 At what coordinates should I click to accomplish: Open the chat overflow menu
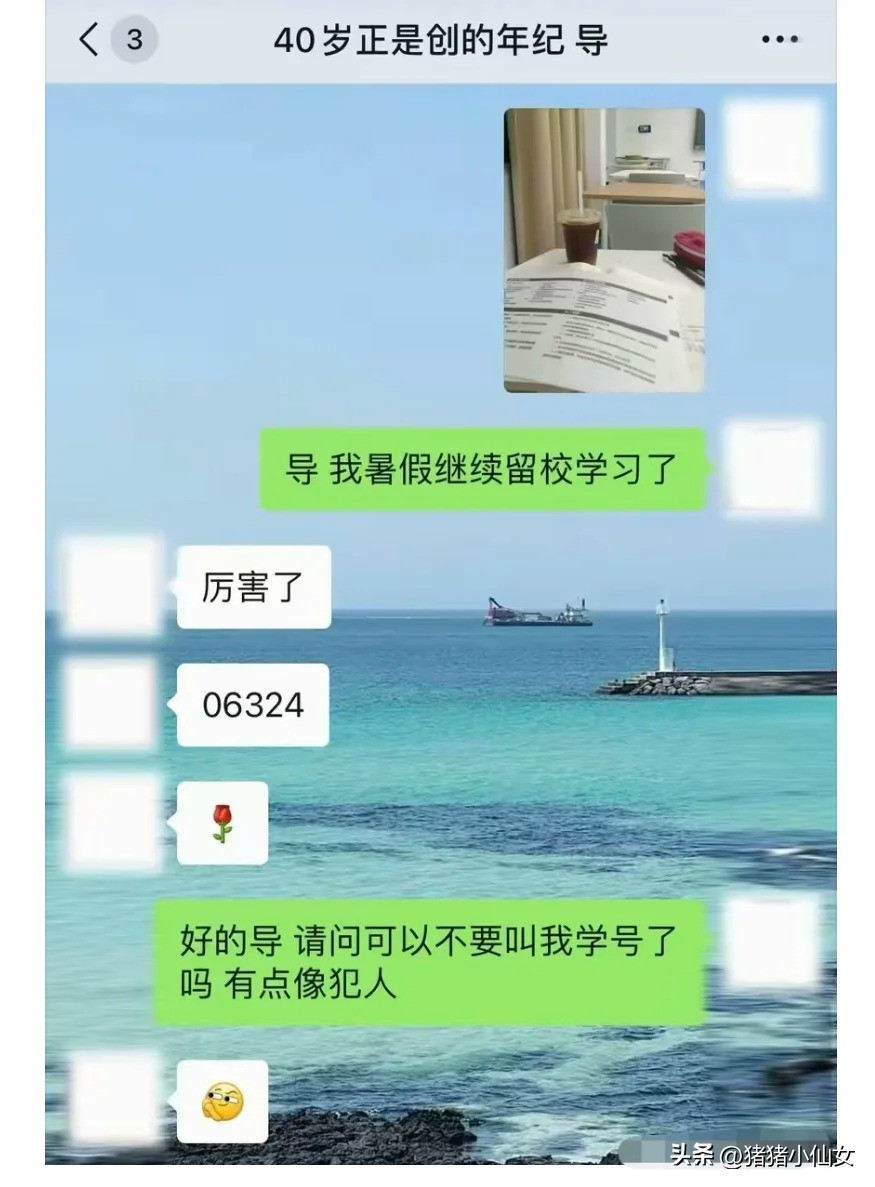pyautogui.click(x=779, y=40)
